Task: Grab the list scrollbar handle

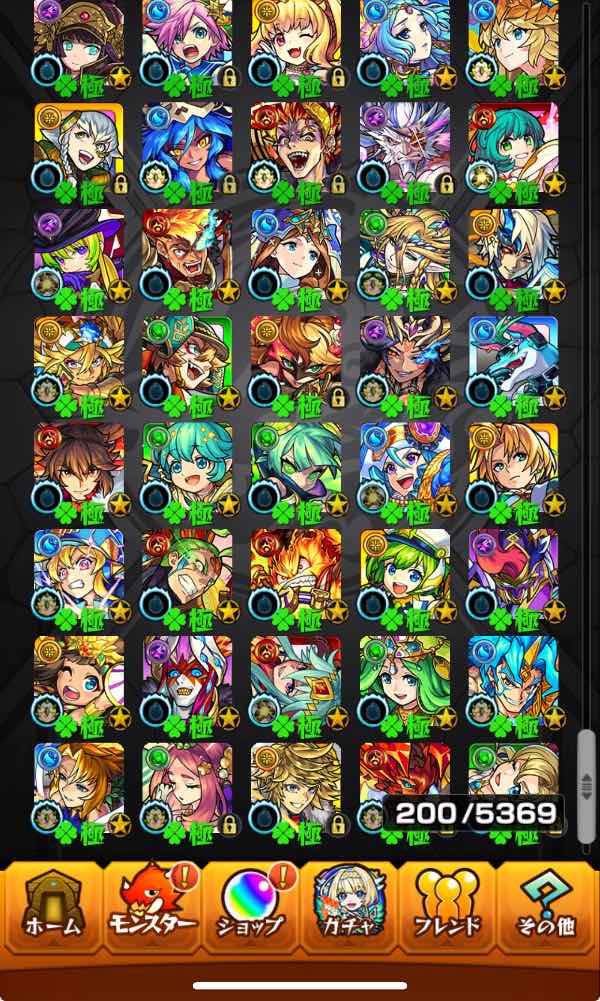Action: [x=587, y=785]
